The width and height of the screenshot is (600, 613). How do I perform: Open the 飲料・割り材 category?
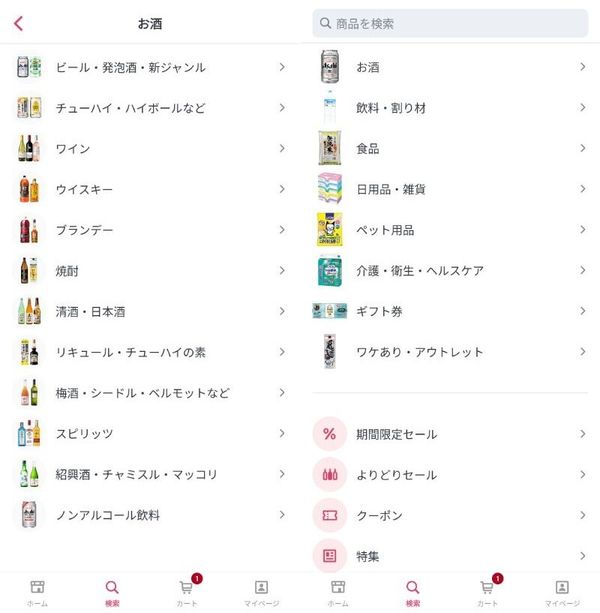[x=450, y=108]
